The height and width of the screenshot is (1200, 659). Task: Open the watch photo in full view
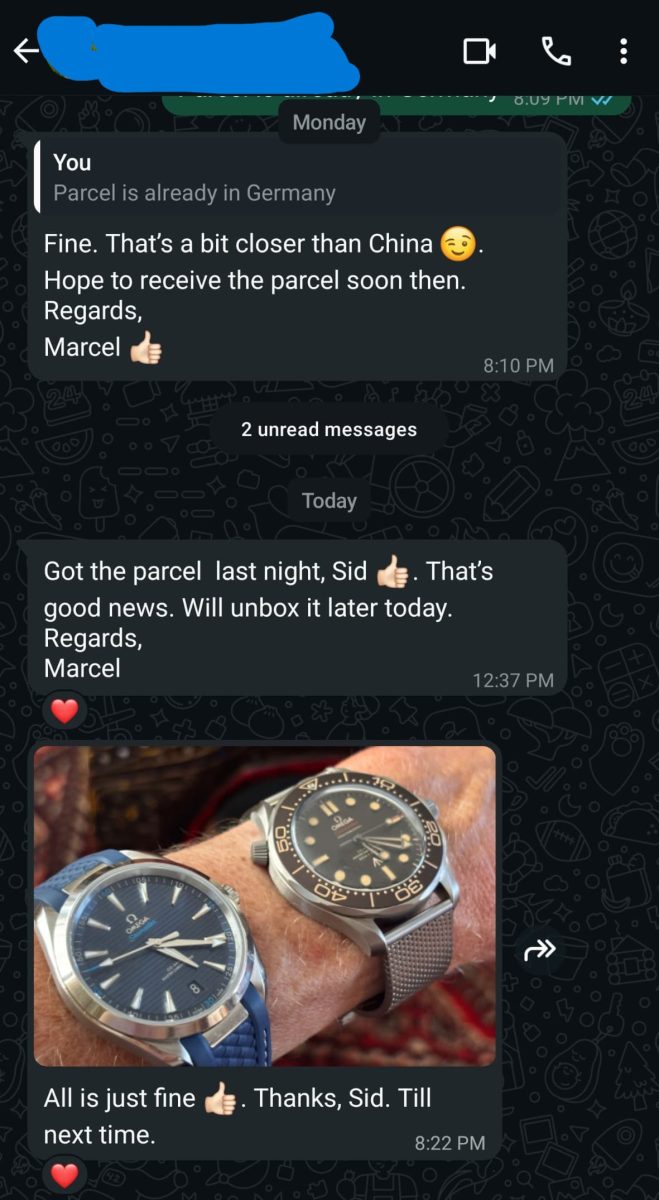click(x=265, y=905)
